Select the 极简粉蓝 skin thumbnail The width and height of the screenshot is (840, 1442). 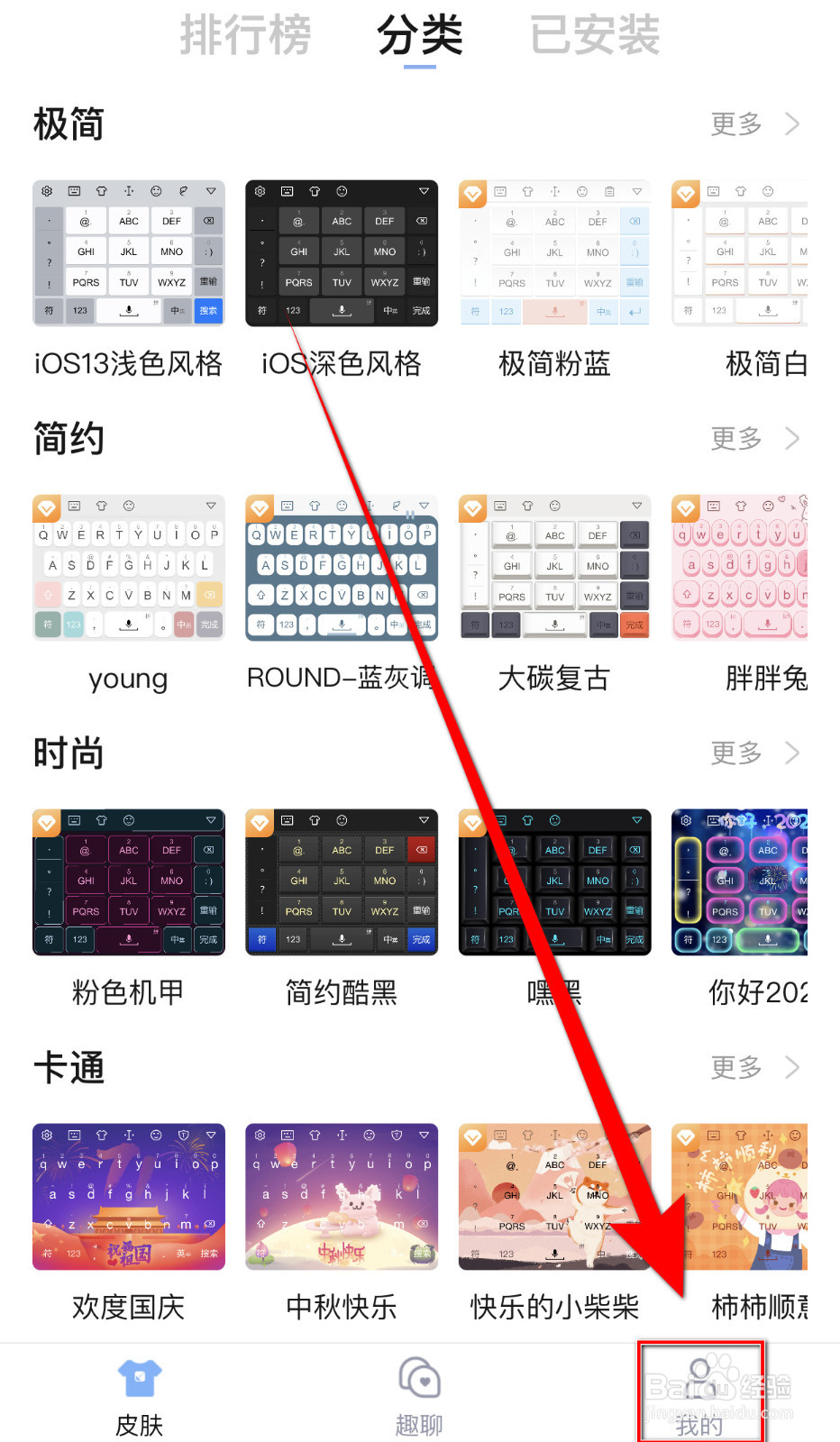[553, 252]
